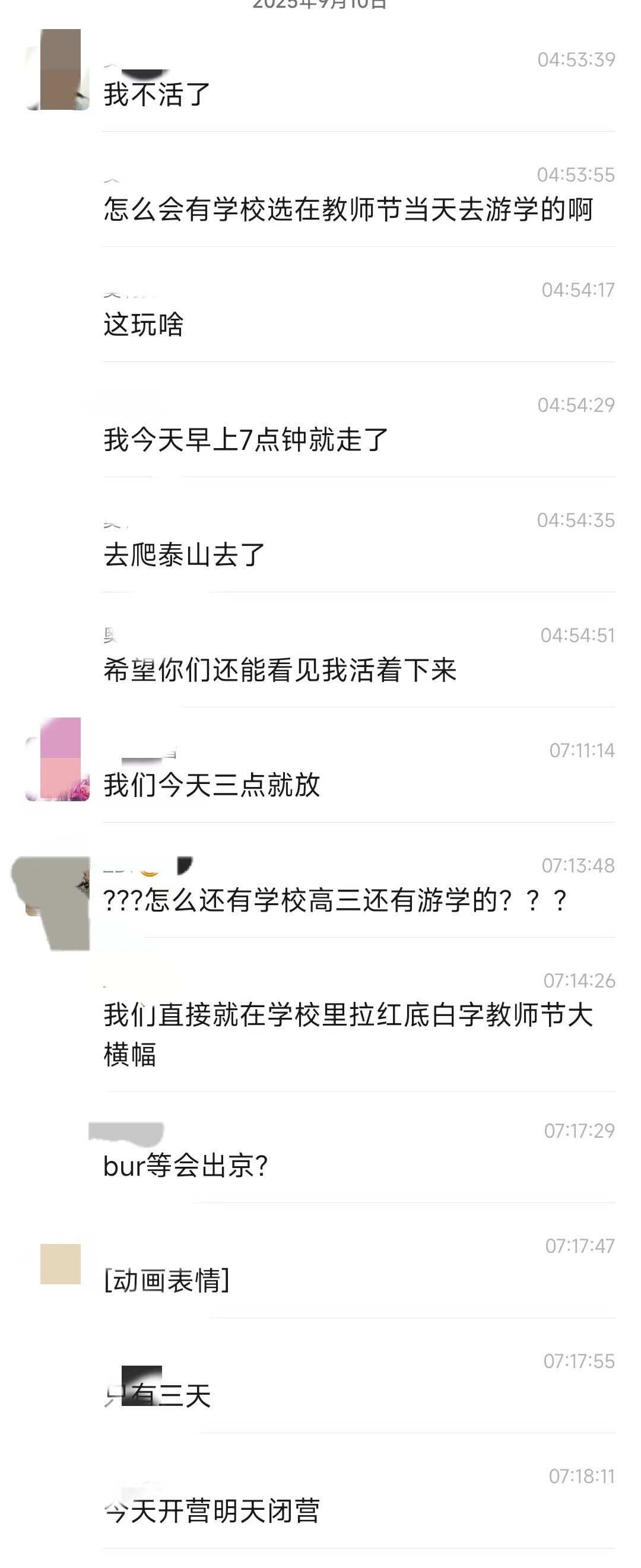
Task: Jump to the message "bur等会出京?"
Action: point(186,1166)
